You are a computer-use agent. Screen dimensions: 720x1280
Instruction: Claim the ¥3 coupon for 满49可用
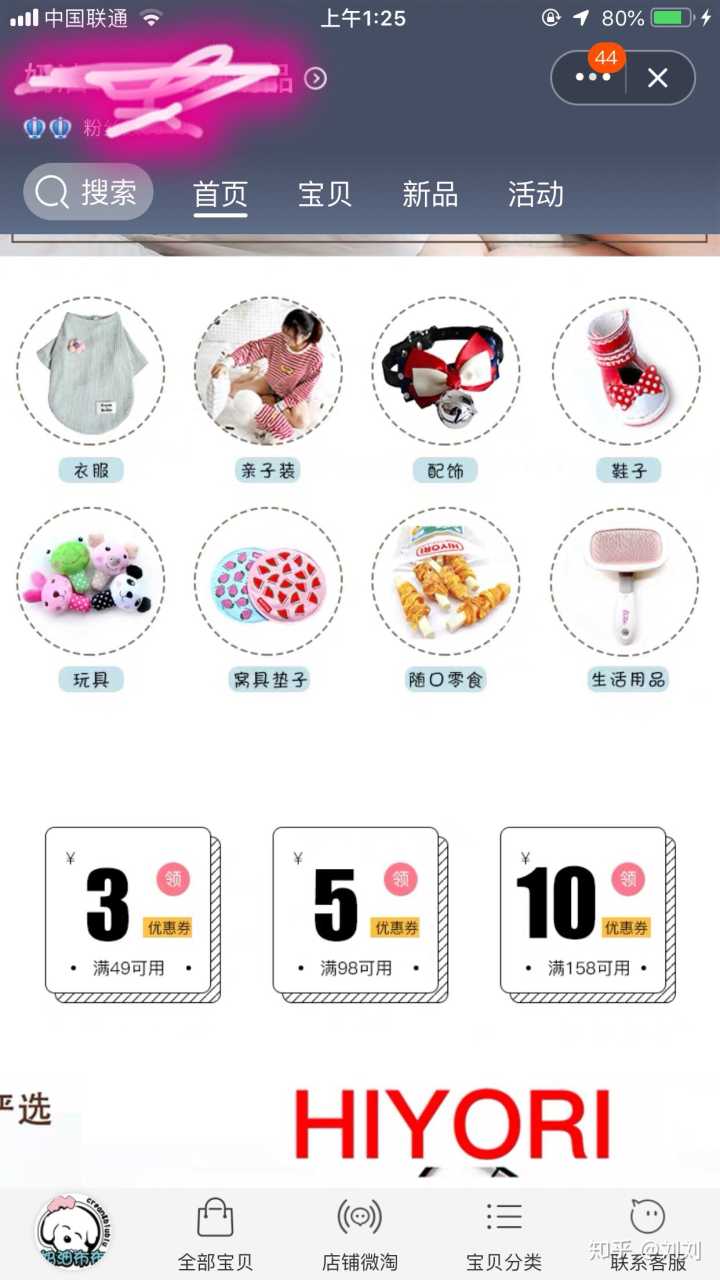pos(173,879)
